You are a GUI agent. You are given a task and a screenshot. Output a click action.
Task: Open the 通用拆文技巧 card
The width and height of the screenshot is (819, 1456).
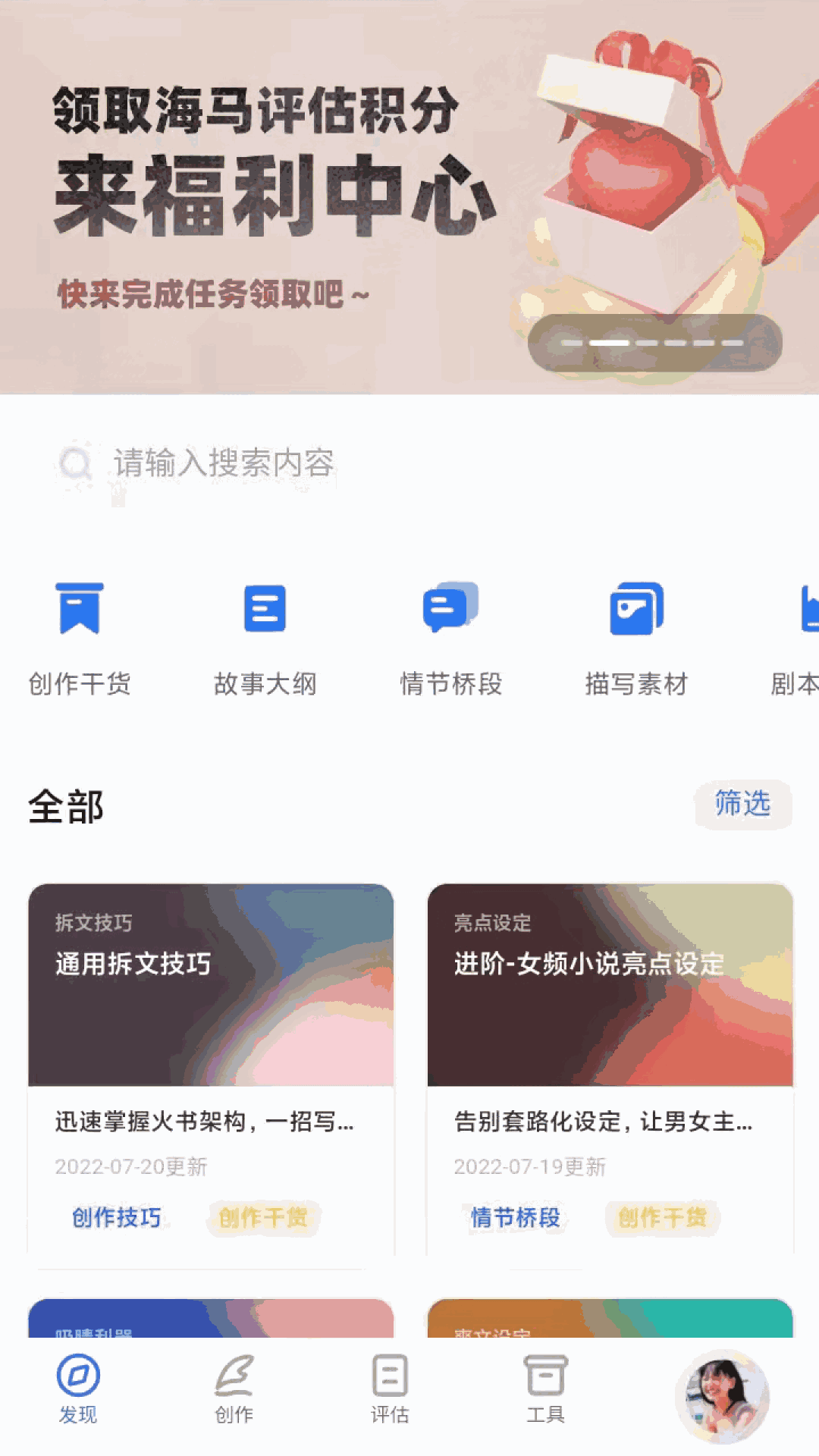[211, 986]
